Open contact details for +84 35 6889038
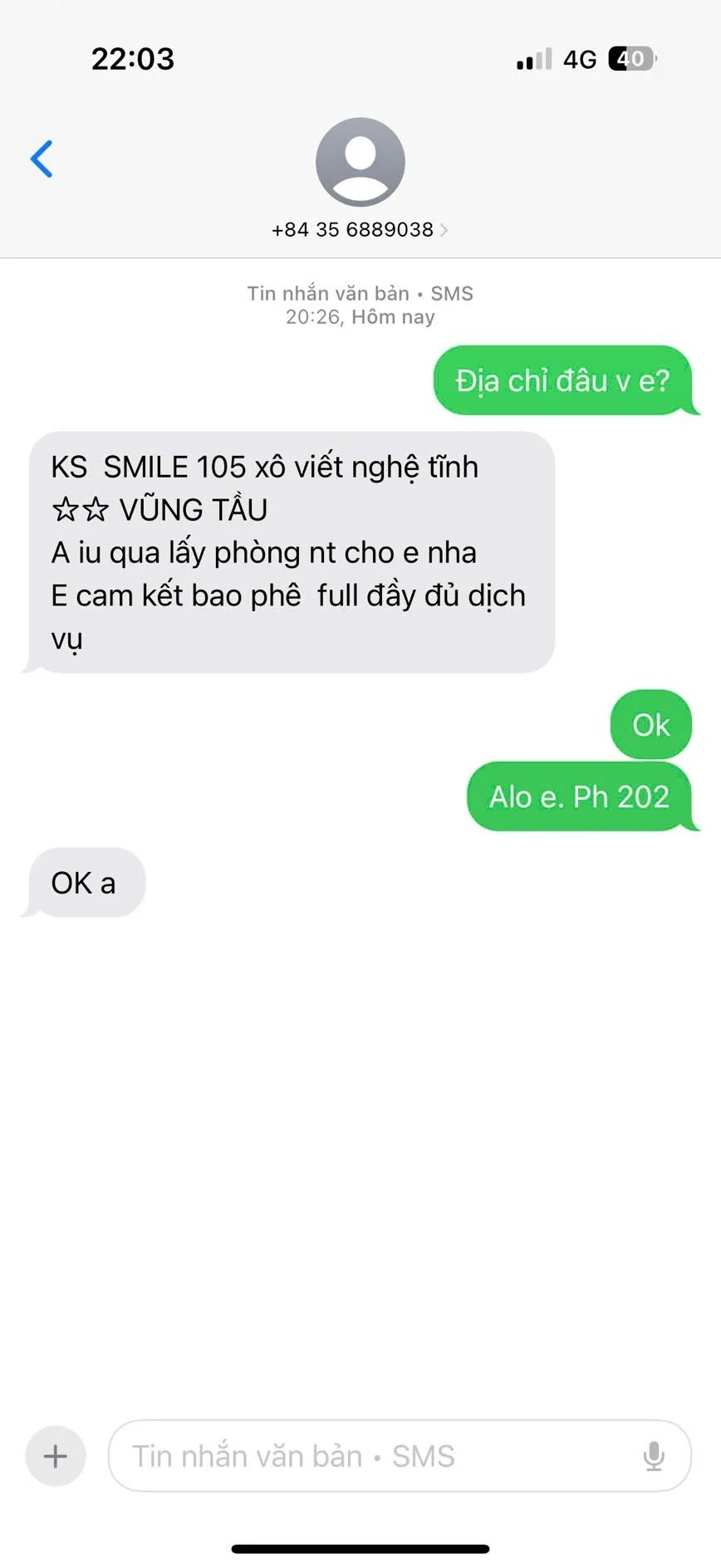The image size is (721, 1568). pos(360,229)
